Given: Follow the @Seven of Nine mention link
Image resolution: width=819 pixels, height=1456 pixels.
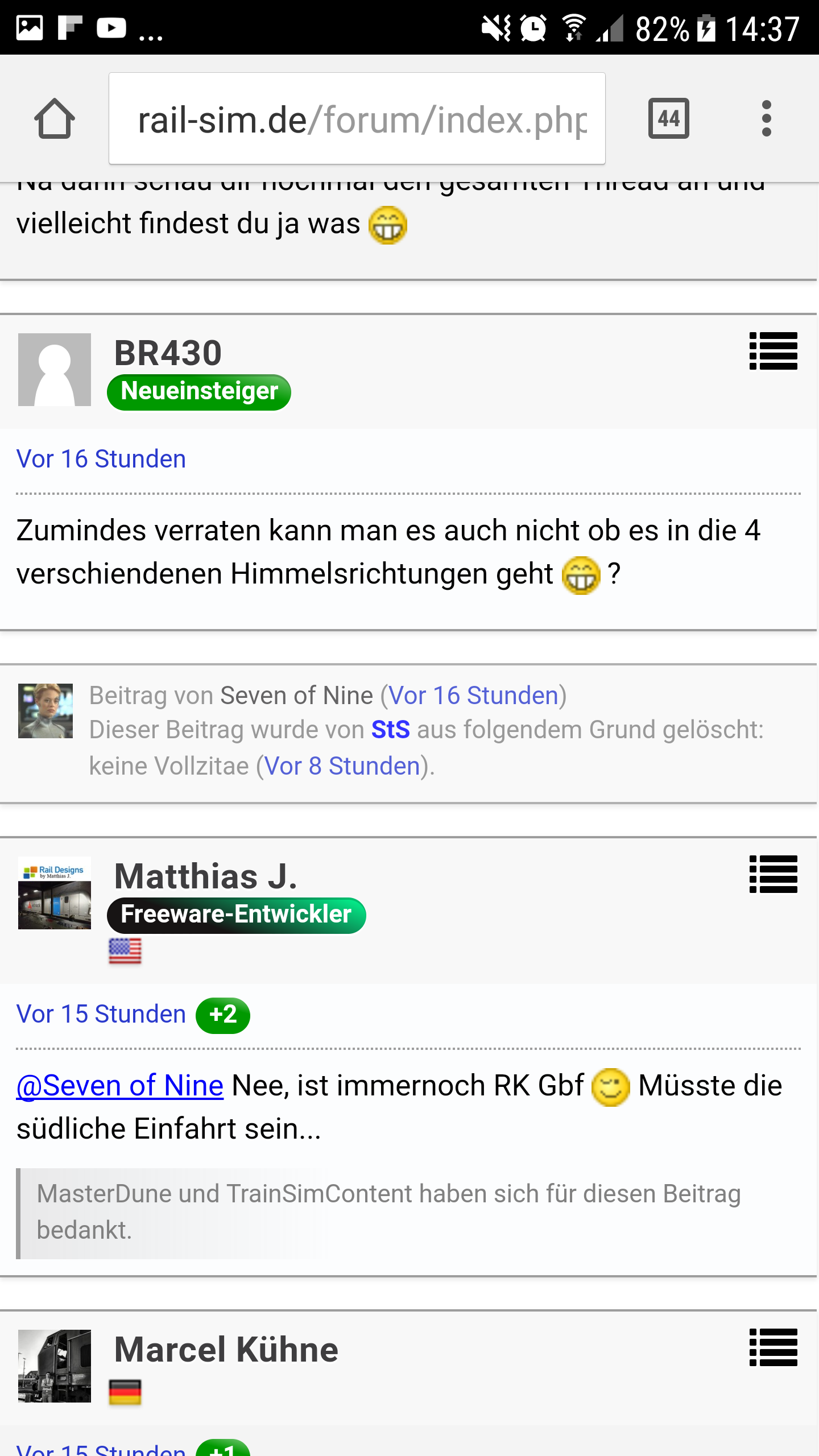Looking at the screenshot, I should (x=120, y=1086).
